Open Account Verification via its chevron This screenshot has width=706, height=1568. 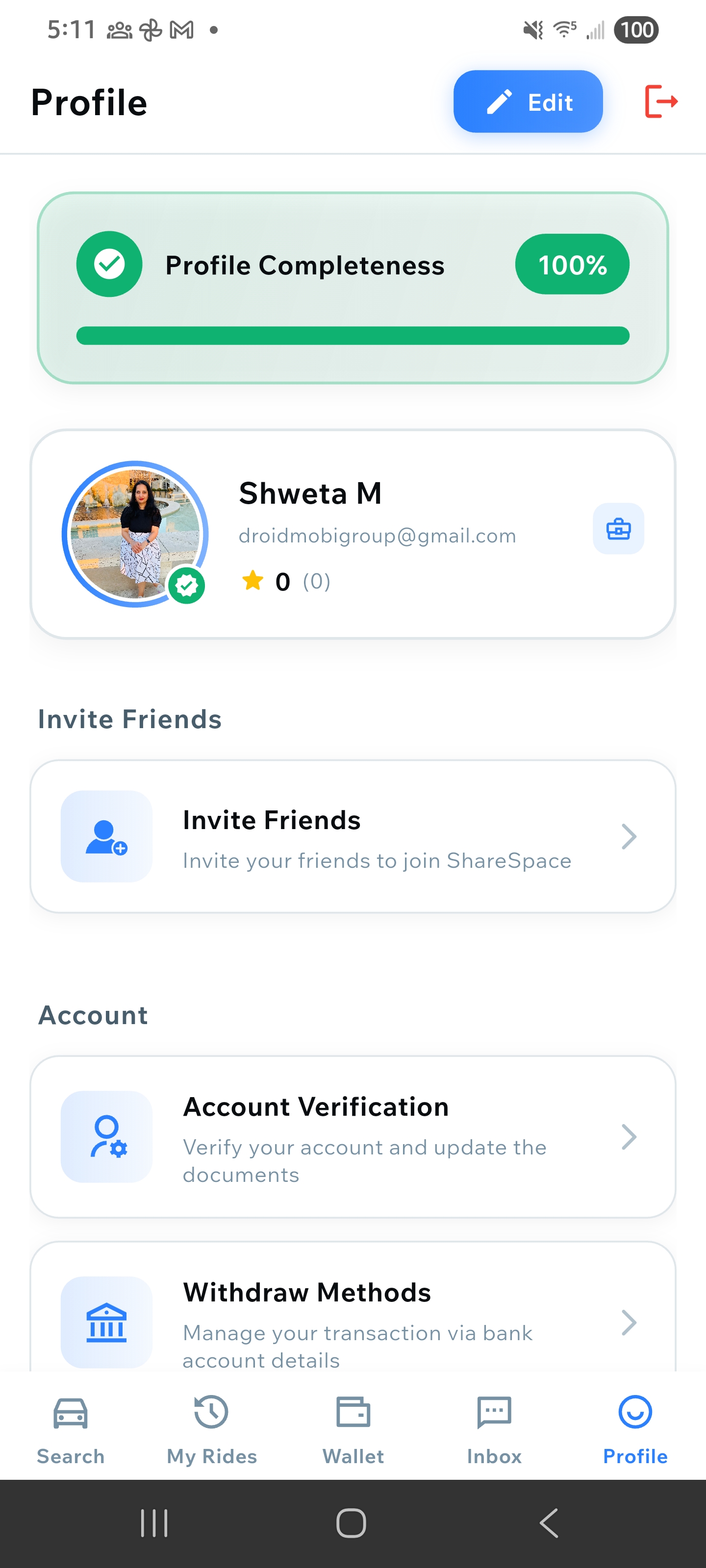pos(630,1137)
